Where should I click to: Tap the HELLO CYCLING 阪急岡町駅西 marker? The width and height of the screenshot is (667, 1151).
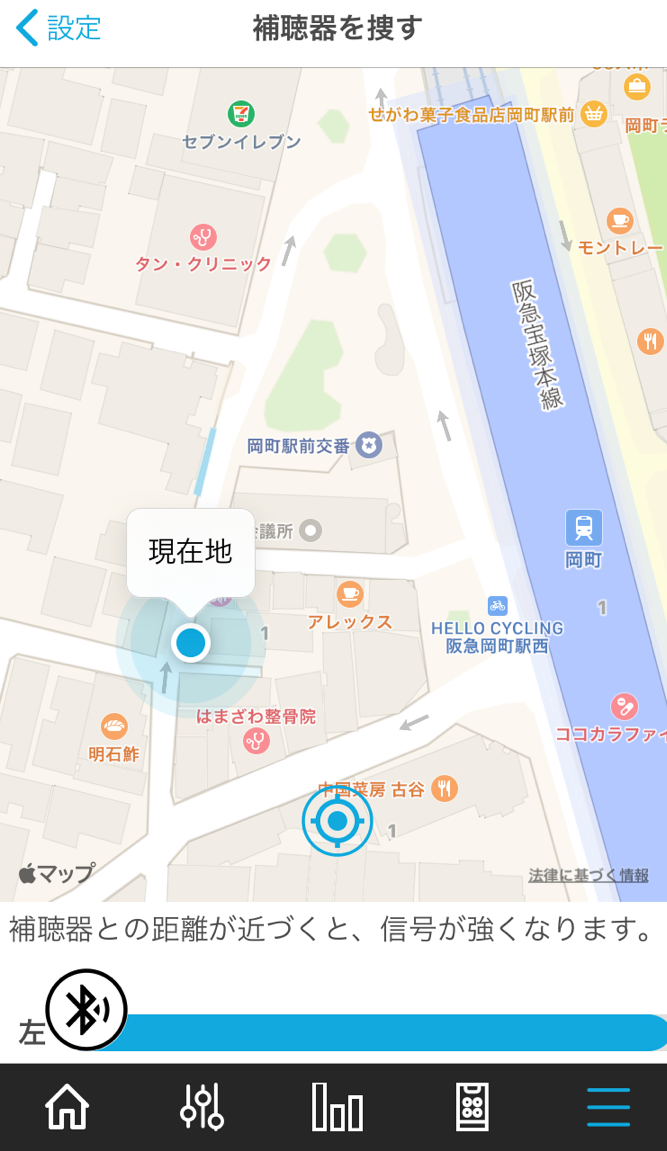tap(497, 606)
